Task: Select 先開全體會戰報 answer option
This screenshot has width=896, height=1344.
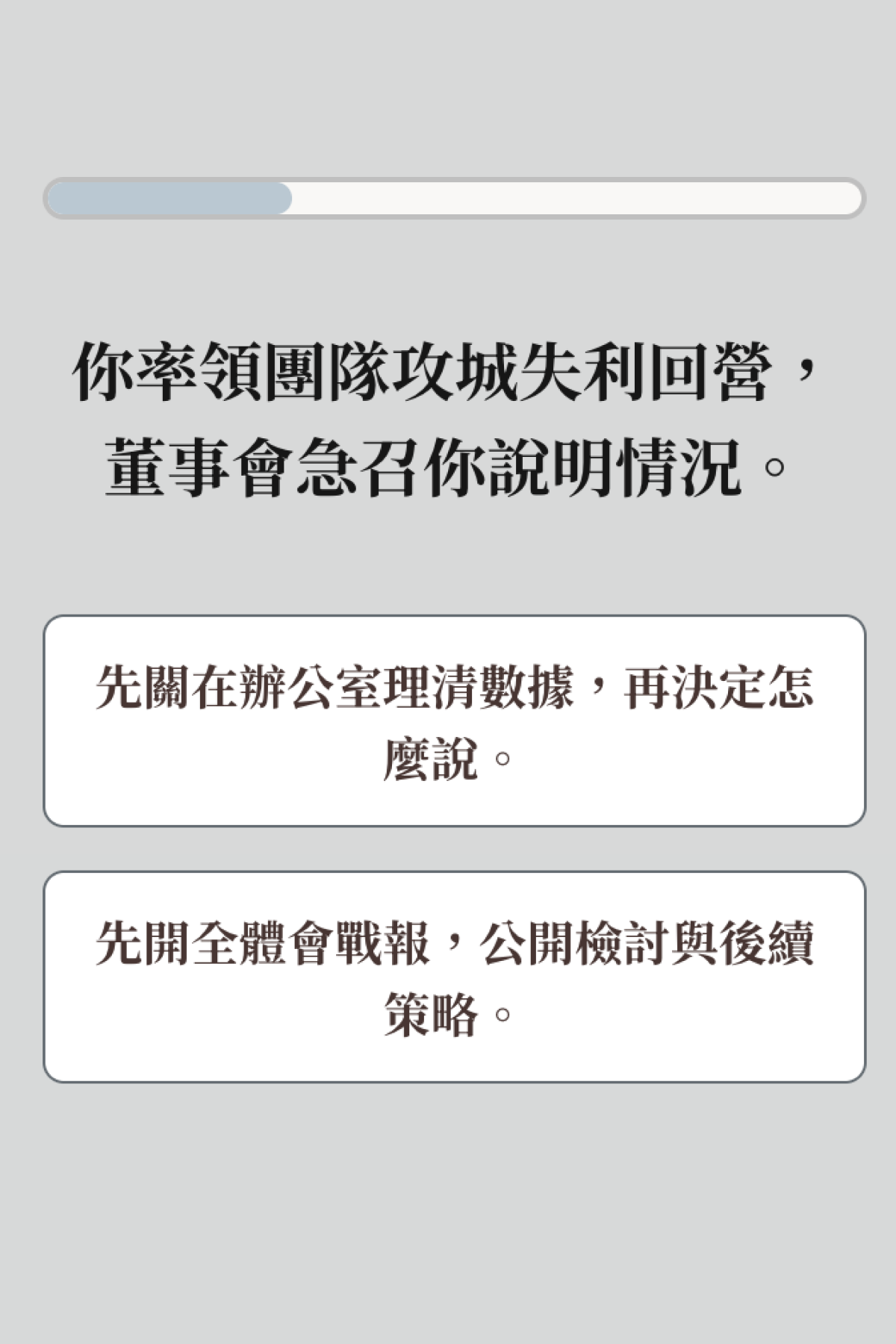Action: [454, 977]
